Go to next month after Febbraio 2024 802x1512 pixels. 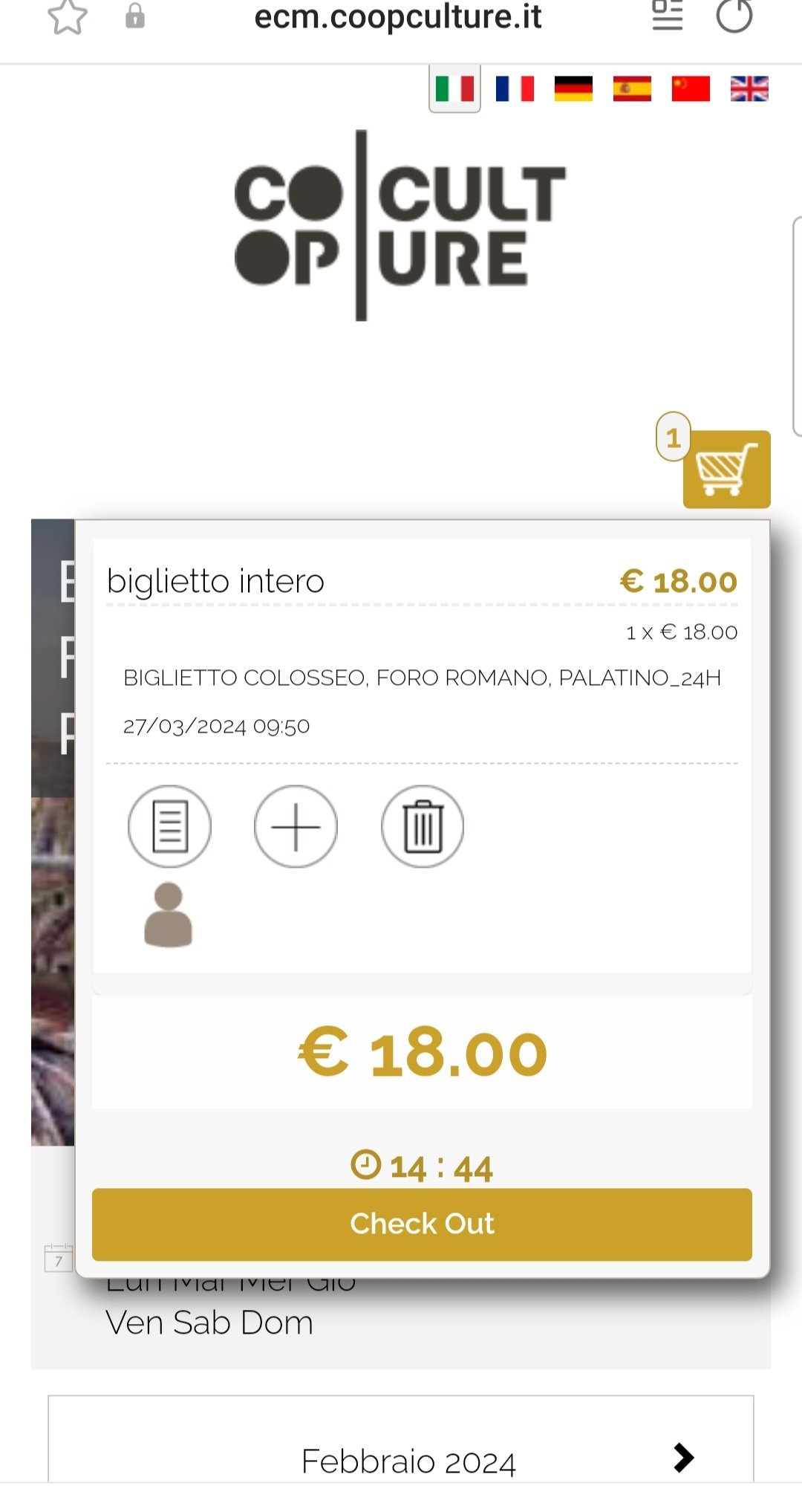tap(683, 1458)
